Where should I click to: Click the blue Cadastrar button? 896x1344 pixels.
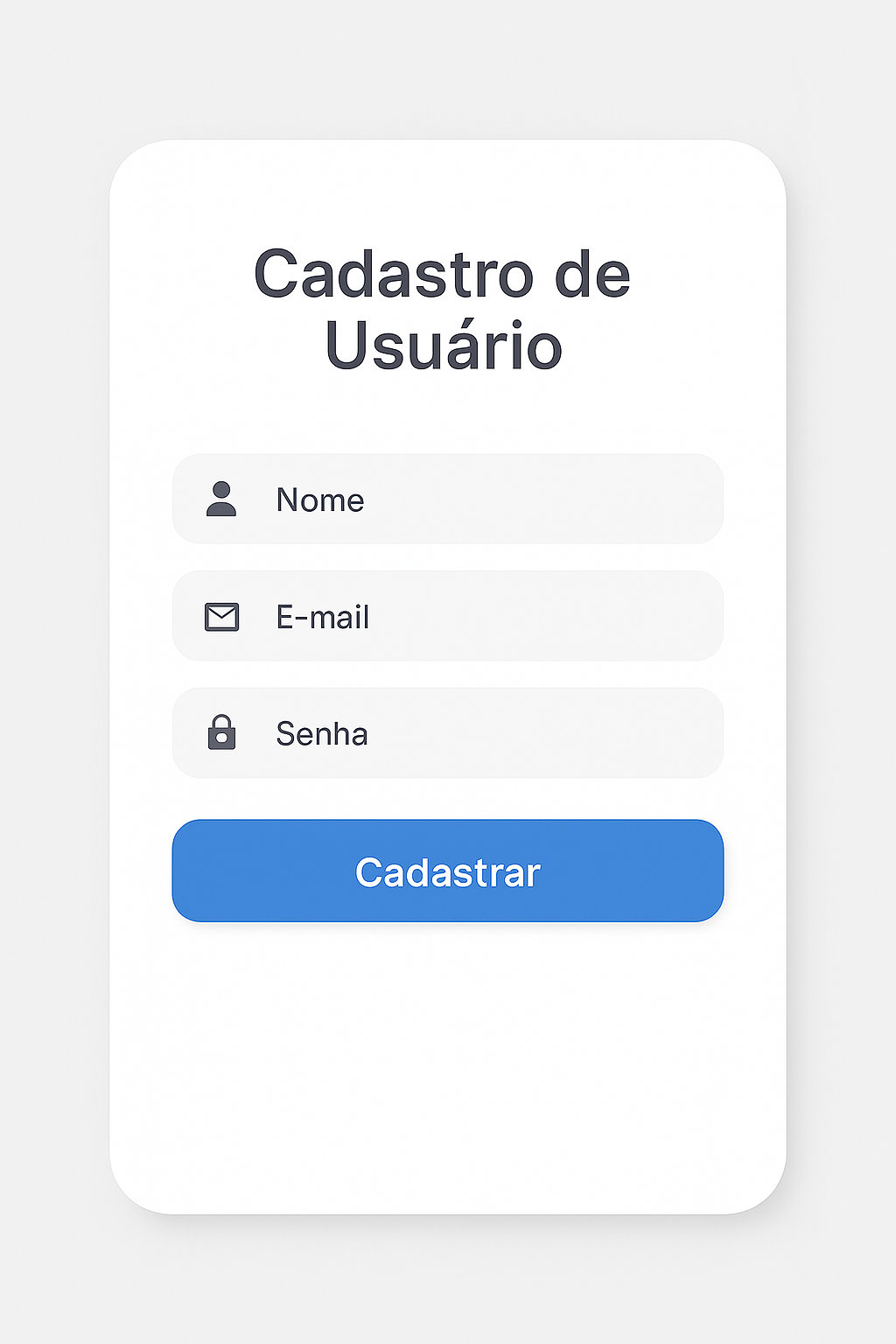447,871
